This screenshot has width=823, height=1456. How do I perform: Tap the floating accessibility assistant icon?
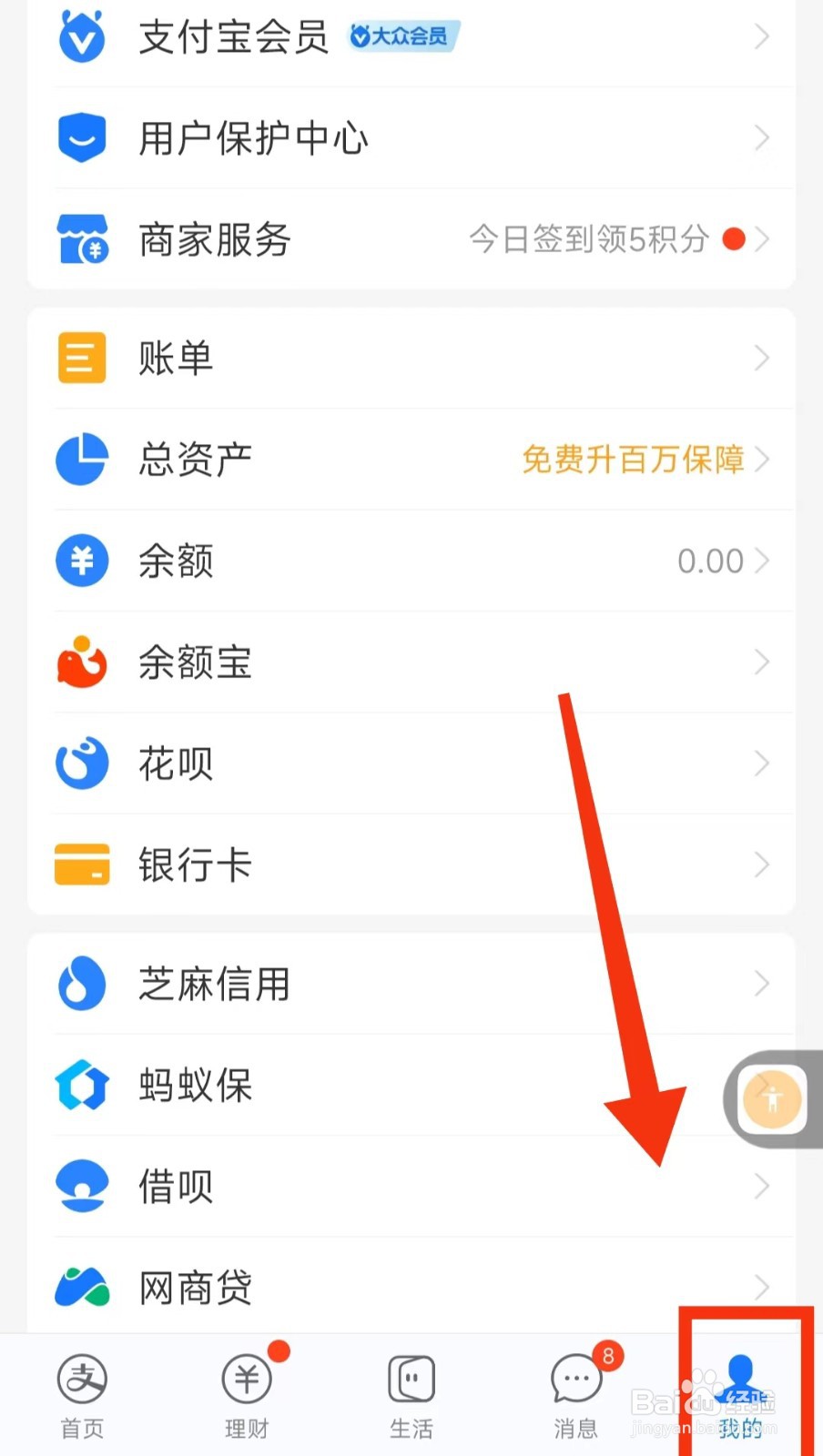773,1098
